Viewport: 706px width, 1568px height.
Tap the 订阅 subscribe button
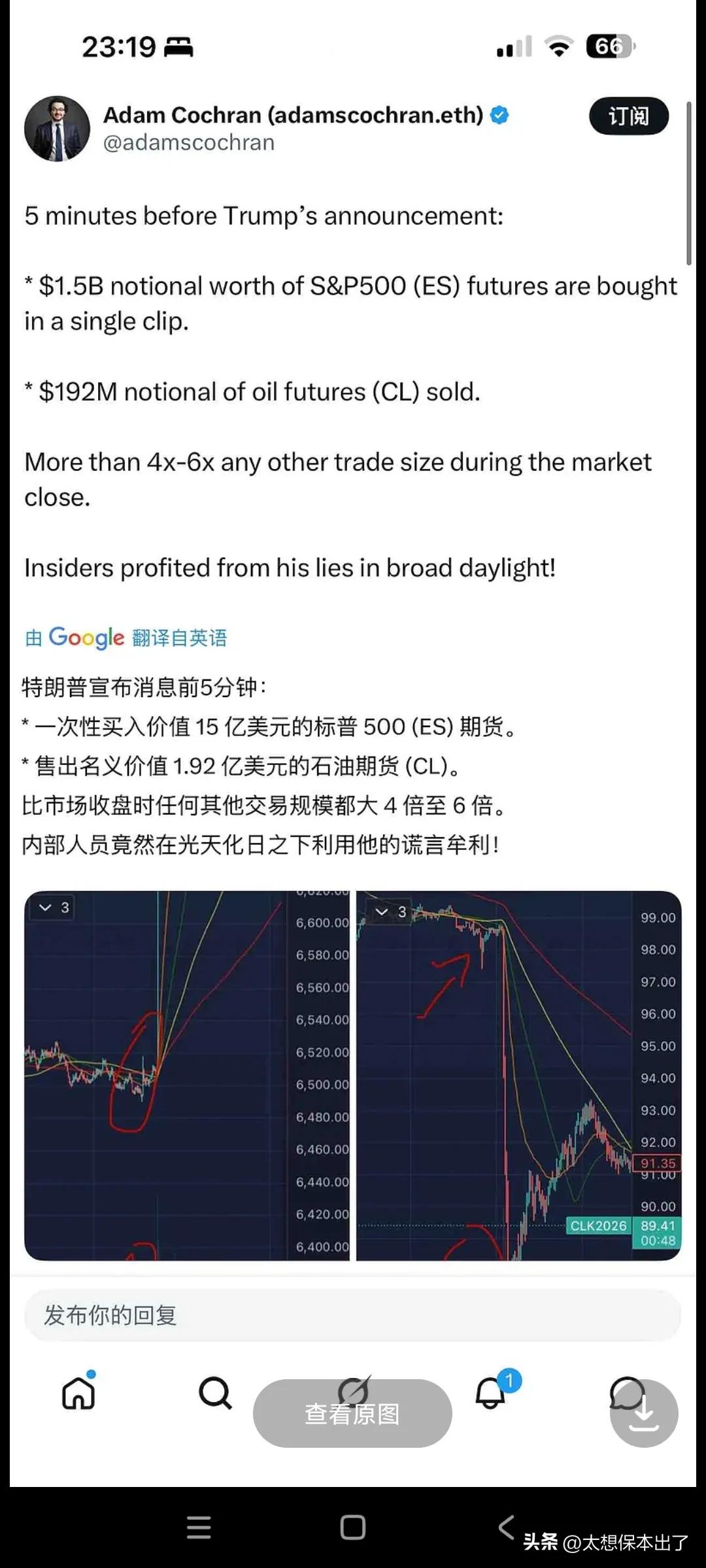tap(629, 116)
